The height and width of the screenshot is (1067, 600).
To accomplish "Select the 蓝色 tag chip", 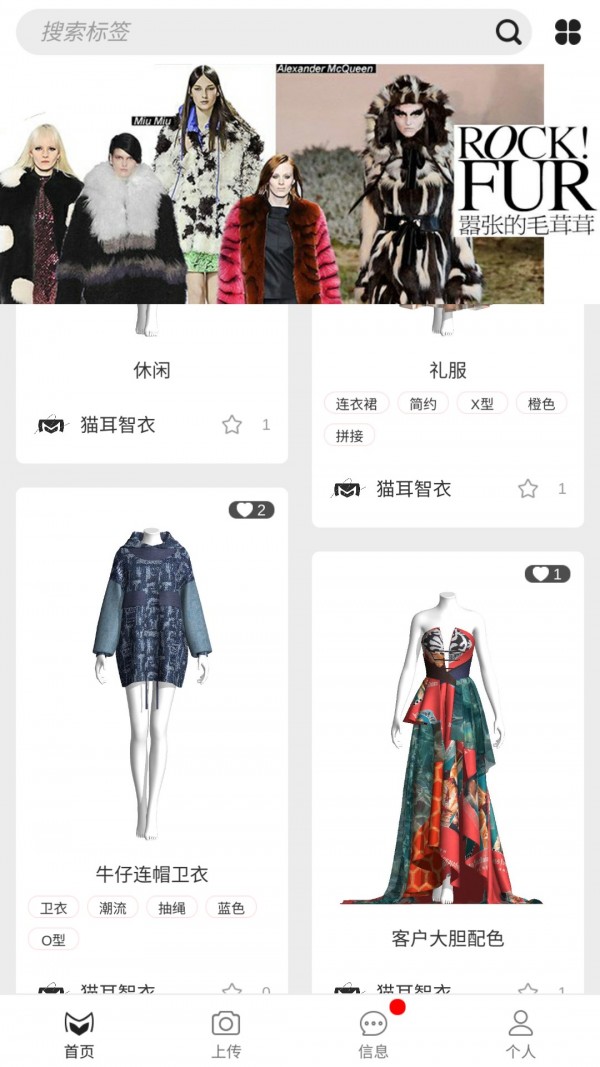I will [231, 908].
